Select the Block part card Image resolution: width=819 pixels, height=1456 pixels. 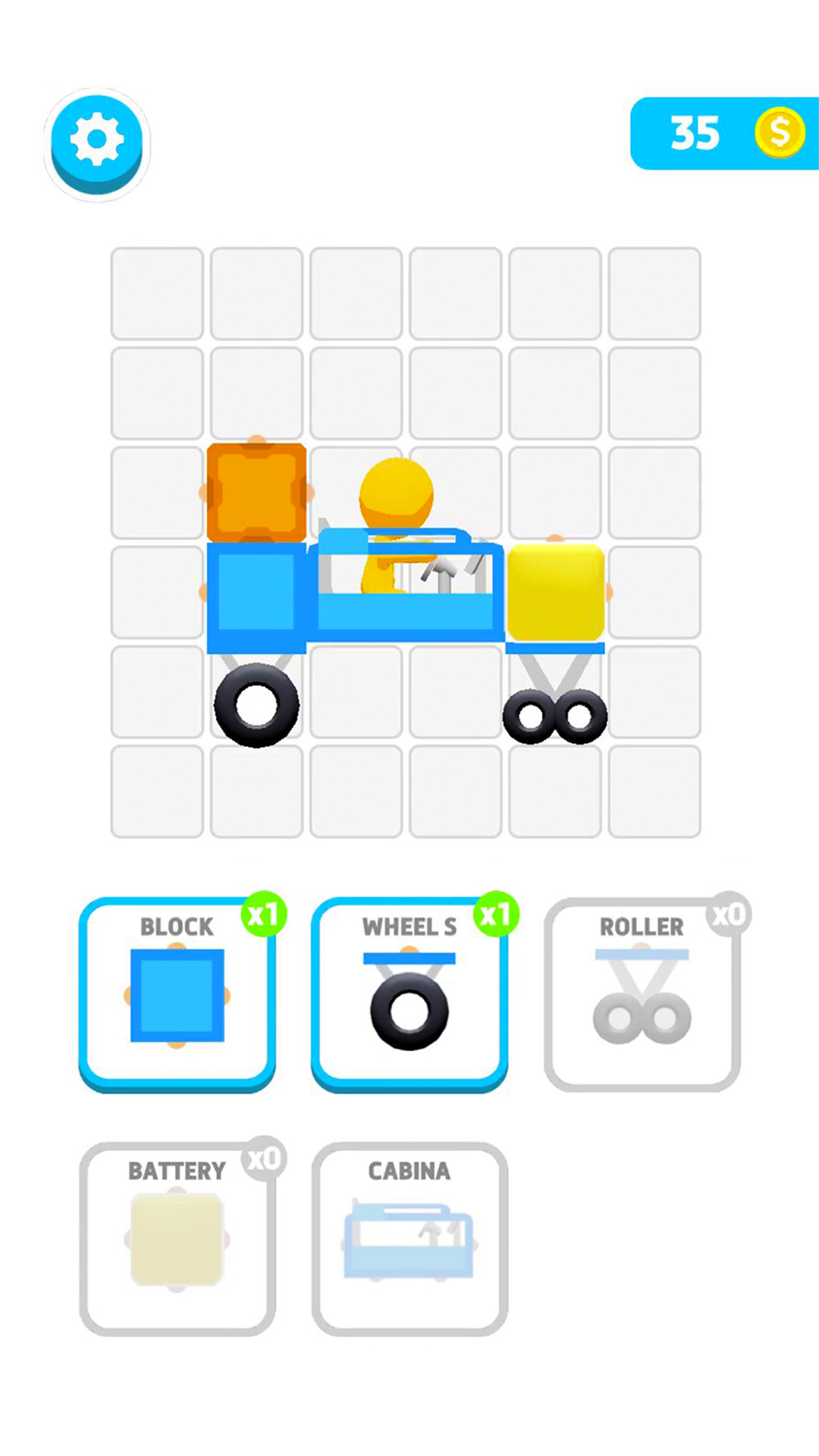(177, 993)
